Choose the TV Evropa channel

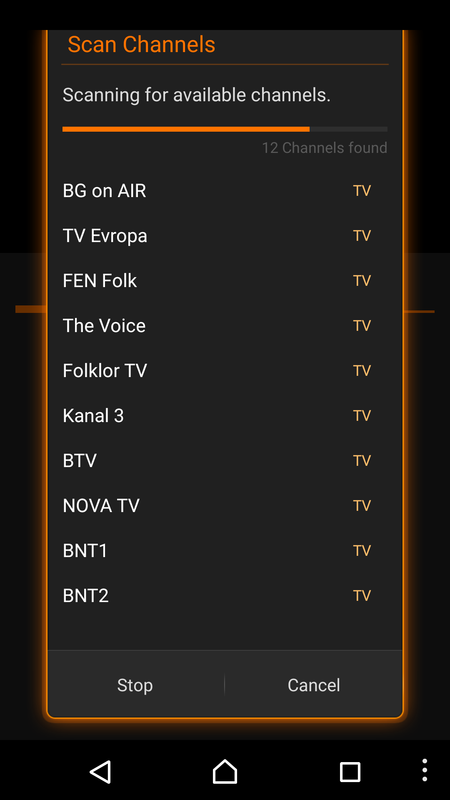tap(224, 236)
